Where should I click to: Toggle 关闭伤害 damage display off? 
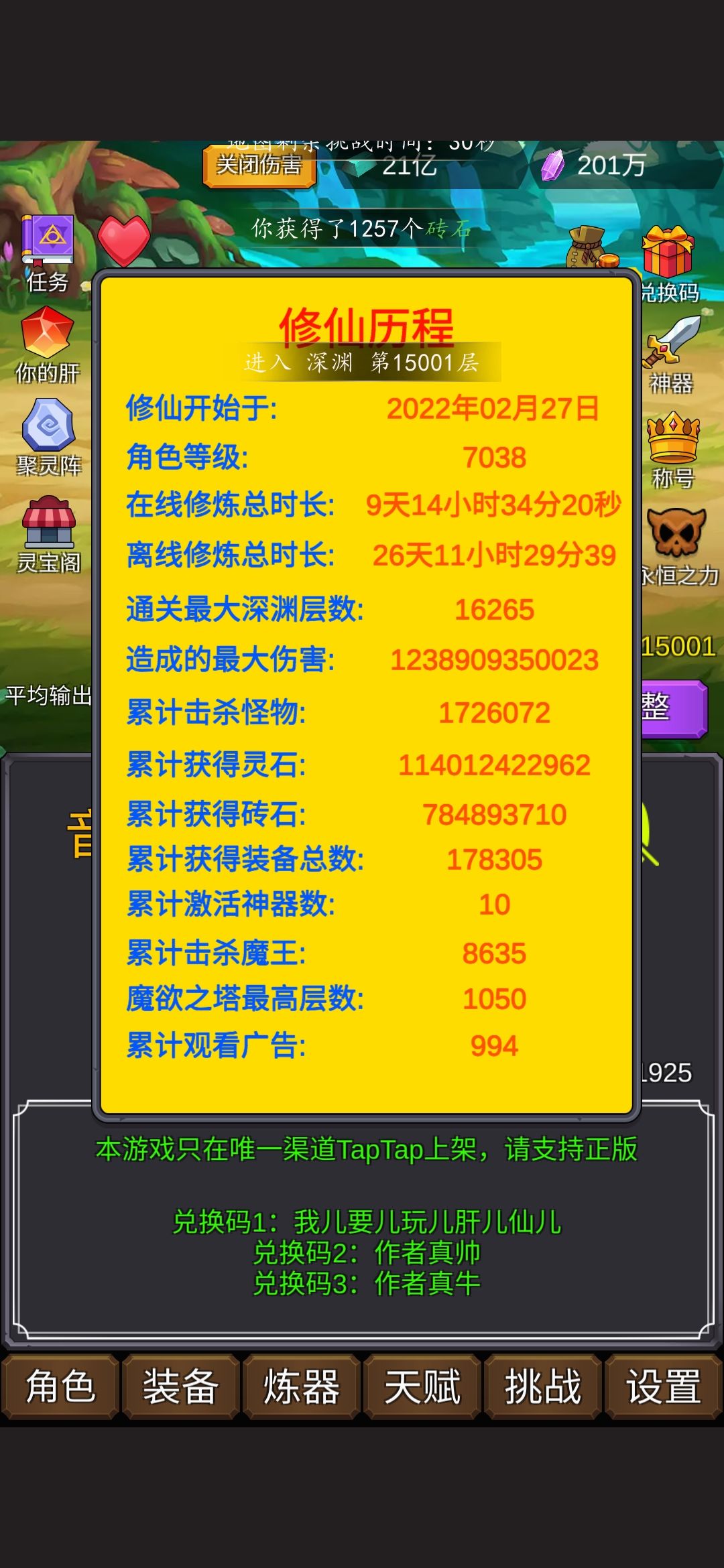260,166
